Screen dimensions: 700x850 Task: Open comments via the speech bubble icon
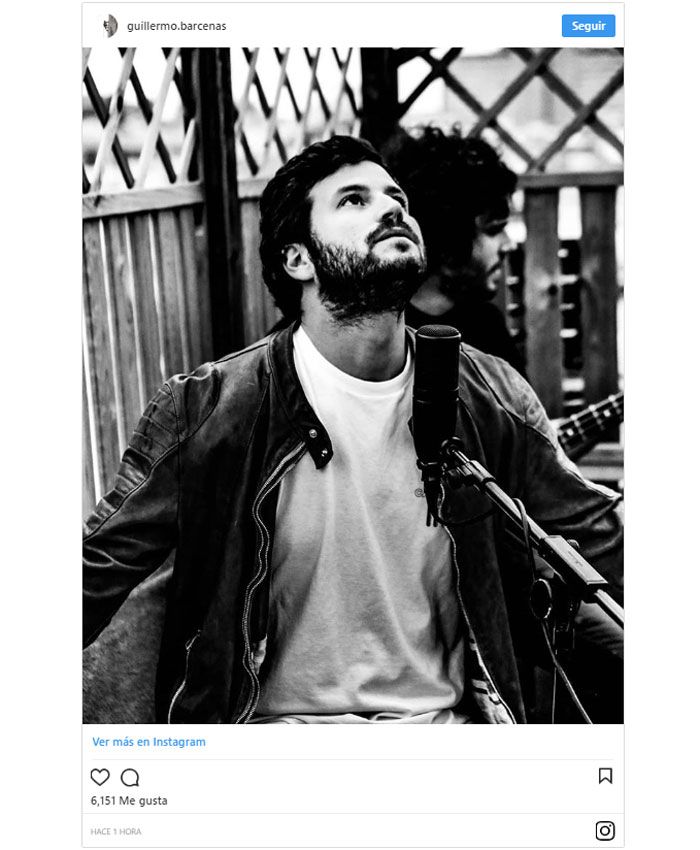pyautogui.click(x=130, y=777)
